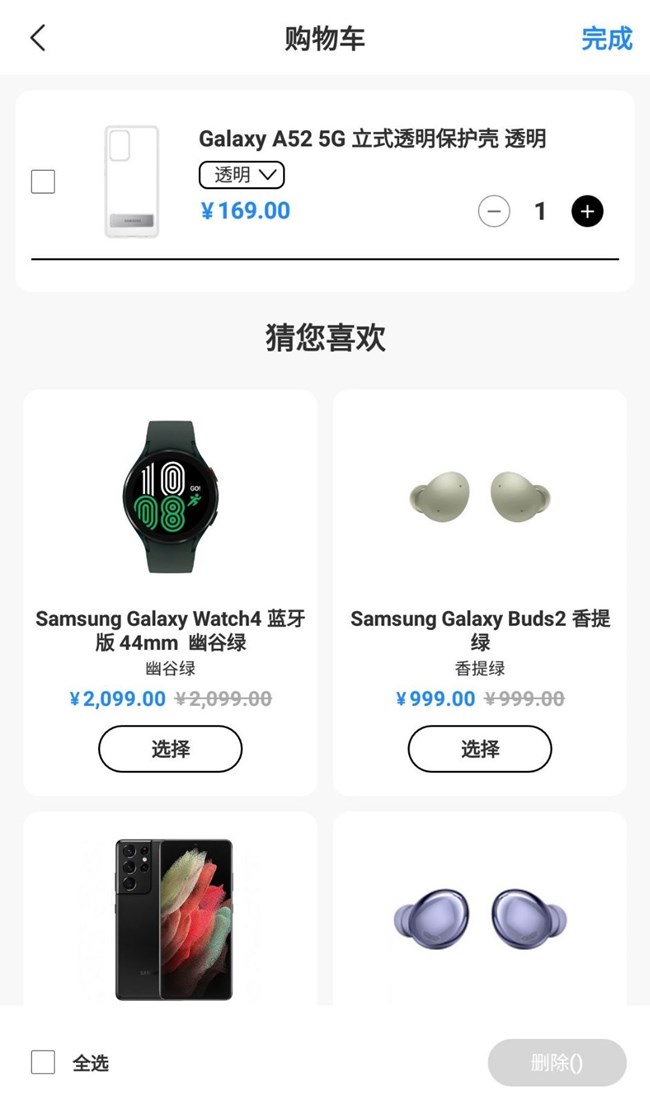The image size is (650, 1119).
Task: Open the black Samsung phone product card
Action: click(172, 918)
